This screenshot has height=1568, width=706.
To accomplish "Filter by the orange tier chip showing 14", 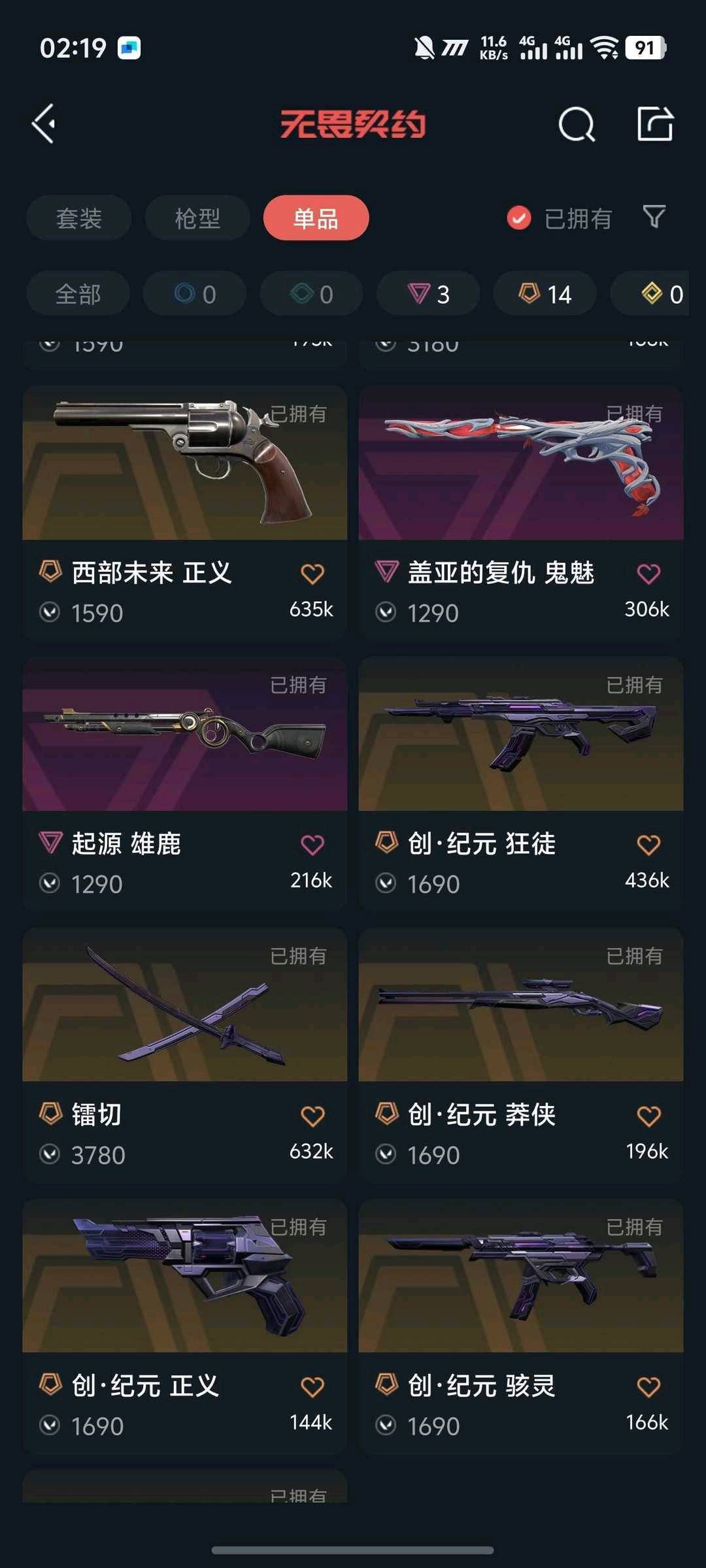I will (545, 294).
